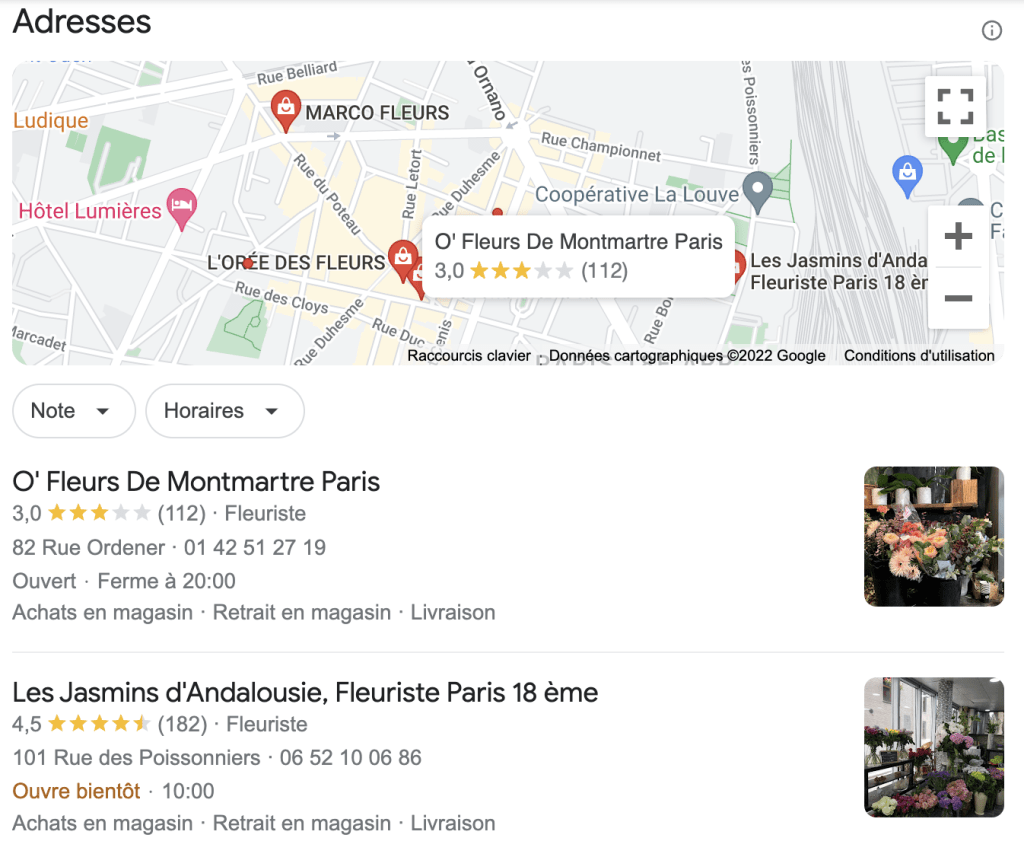Open O' Fleurs De Montmartre Paris listing

[196, 481]
